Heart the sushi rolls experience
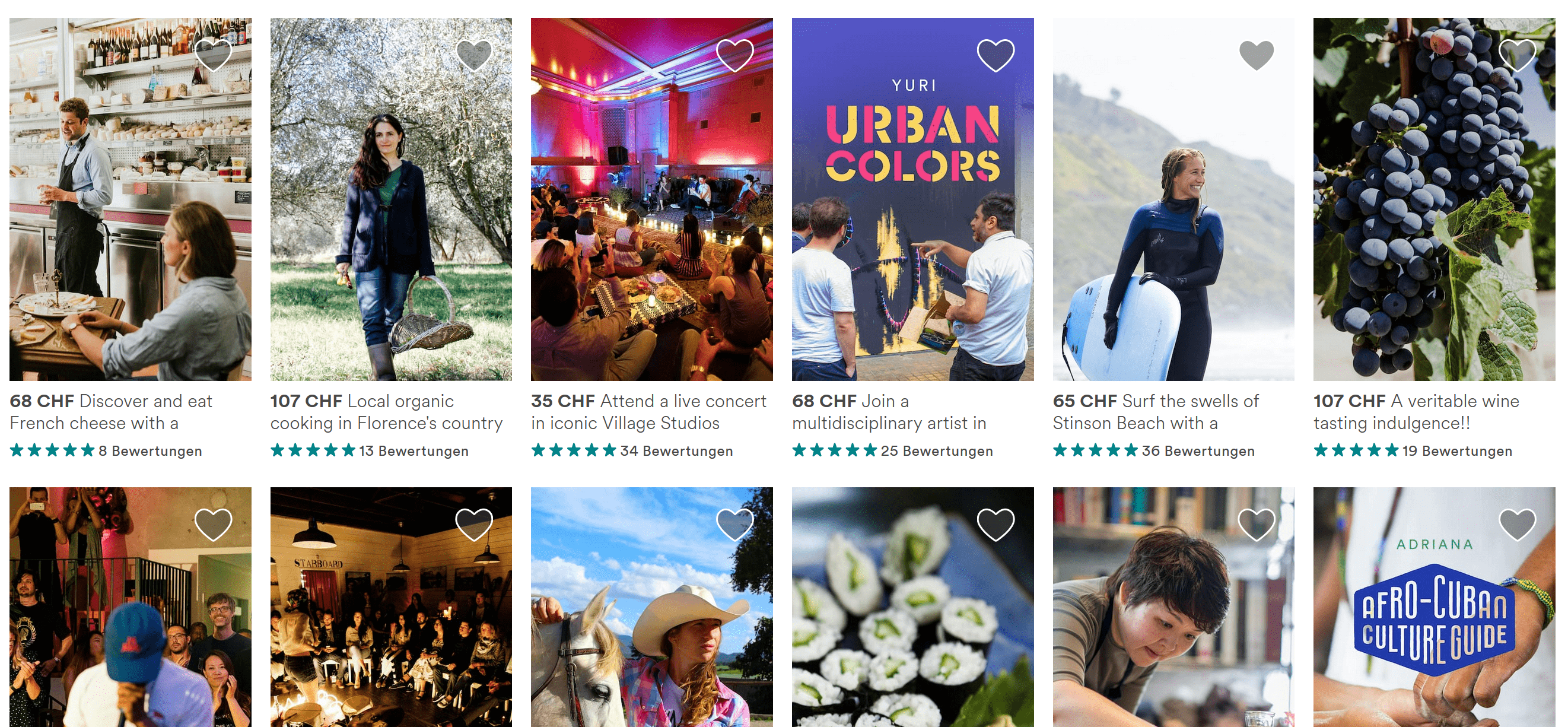Image resolution: width=1568 pixels, height=727 pixels. point(996,524)
